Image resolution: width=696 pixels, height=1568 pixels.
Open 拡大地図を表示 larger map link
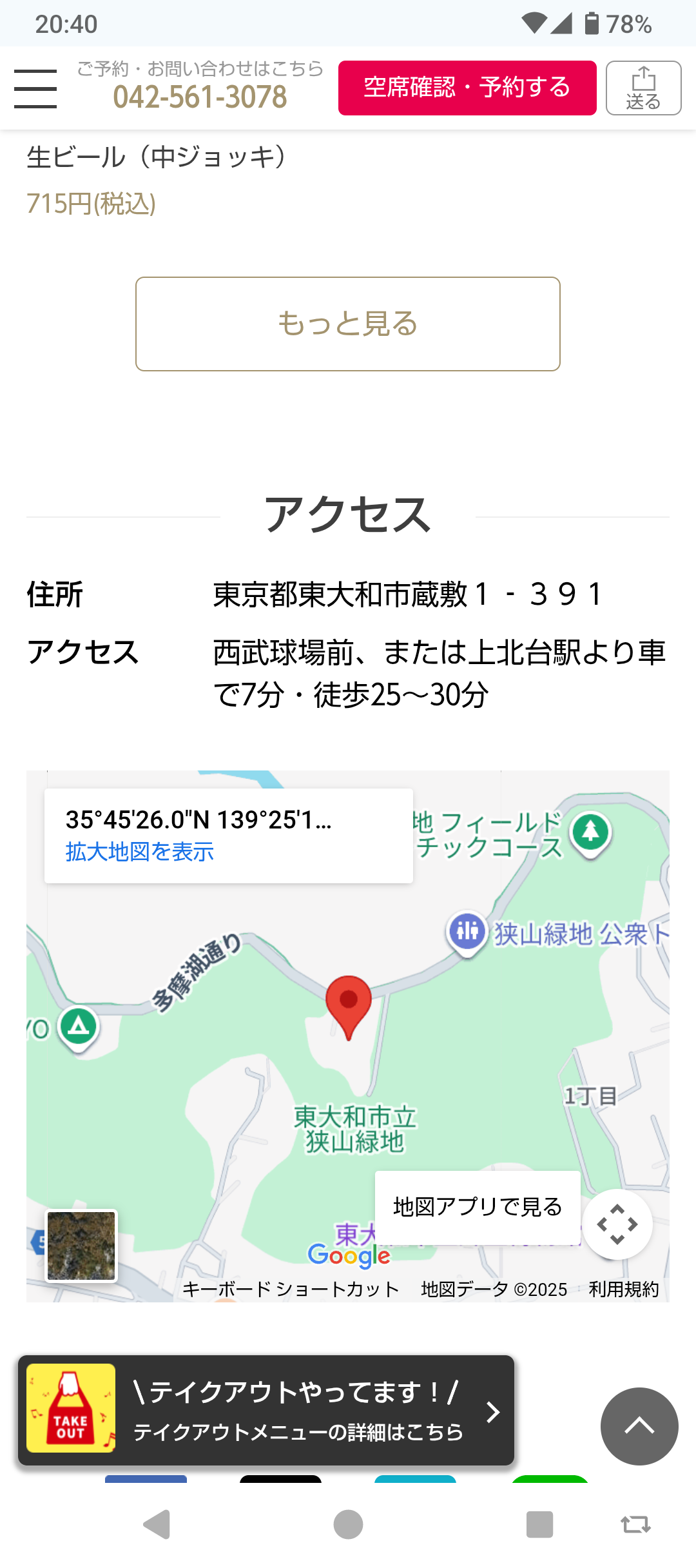139,852
